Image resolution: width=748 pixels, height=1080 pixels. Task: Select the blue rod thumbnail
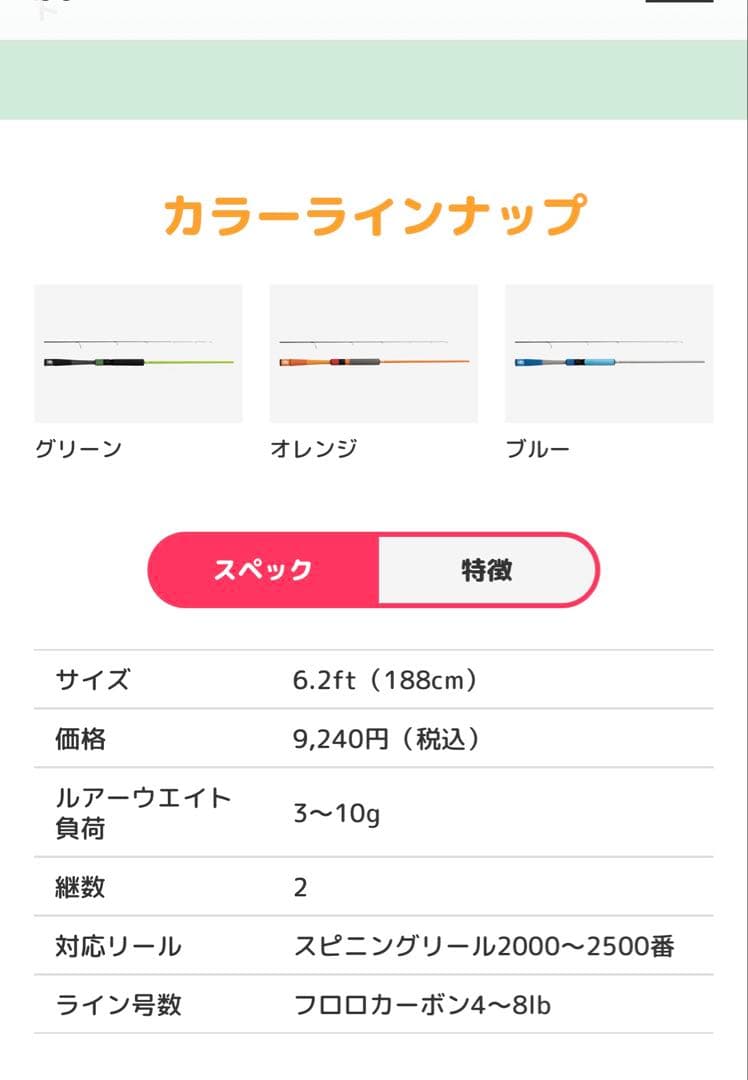[x=610, y=352]
